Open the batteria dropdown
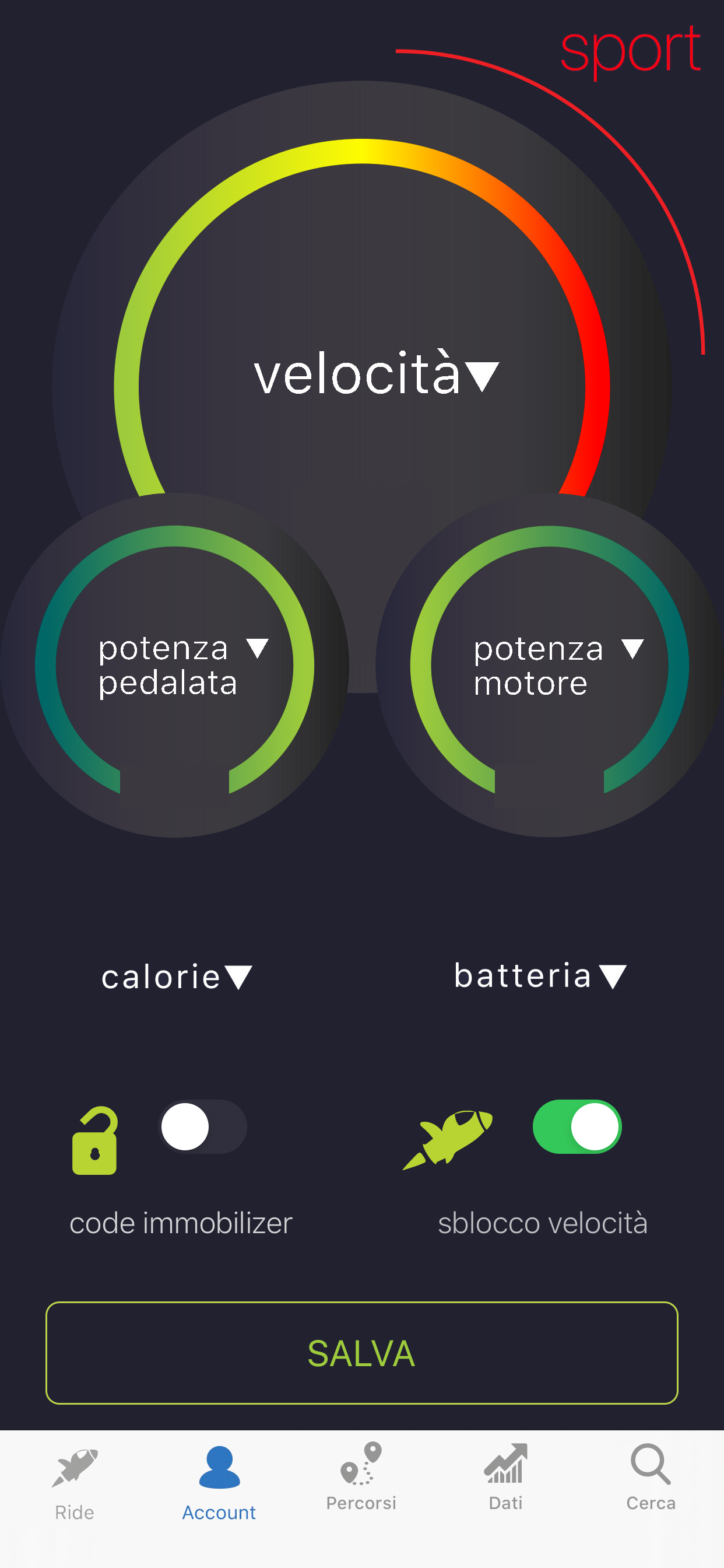 (x=540, y=976)
